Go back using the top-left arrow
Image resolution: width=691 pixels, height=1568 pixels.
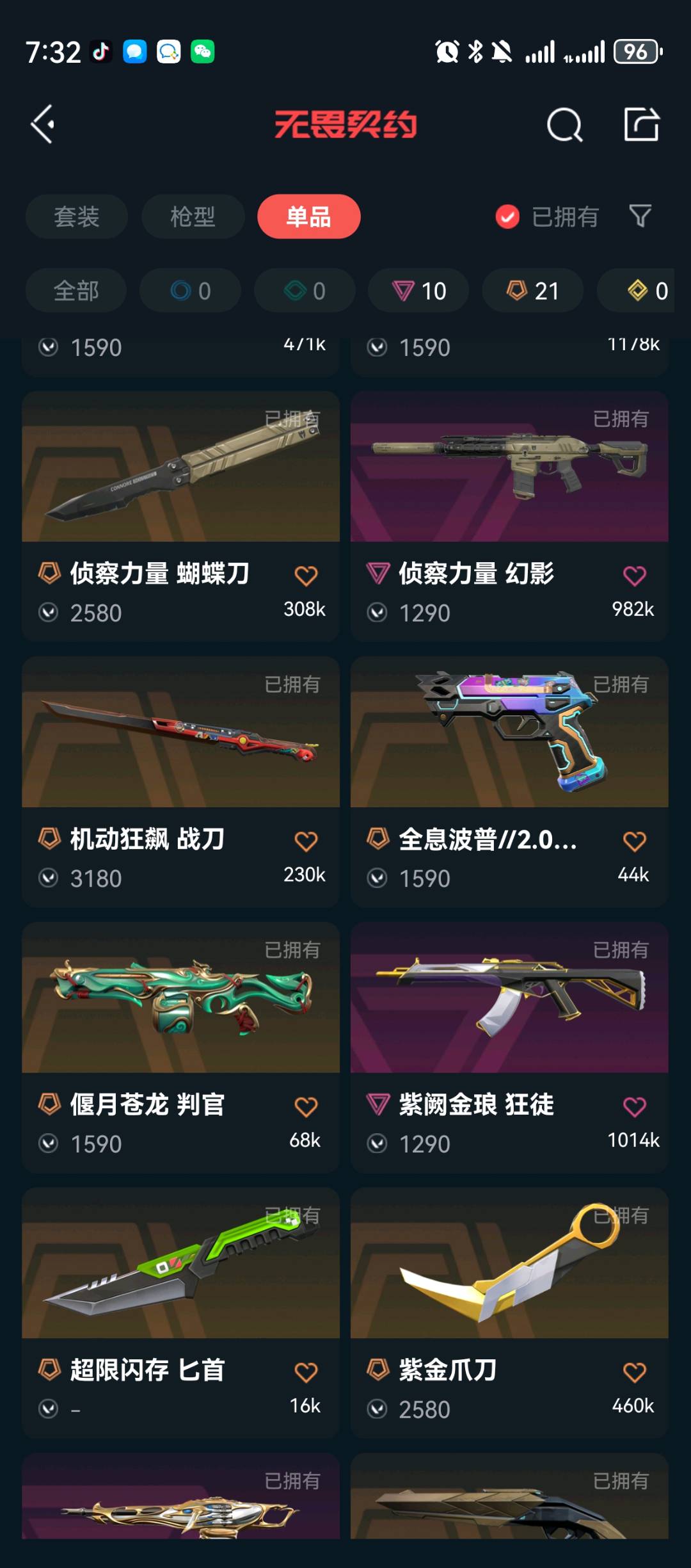(x=44, y=124)
